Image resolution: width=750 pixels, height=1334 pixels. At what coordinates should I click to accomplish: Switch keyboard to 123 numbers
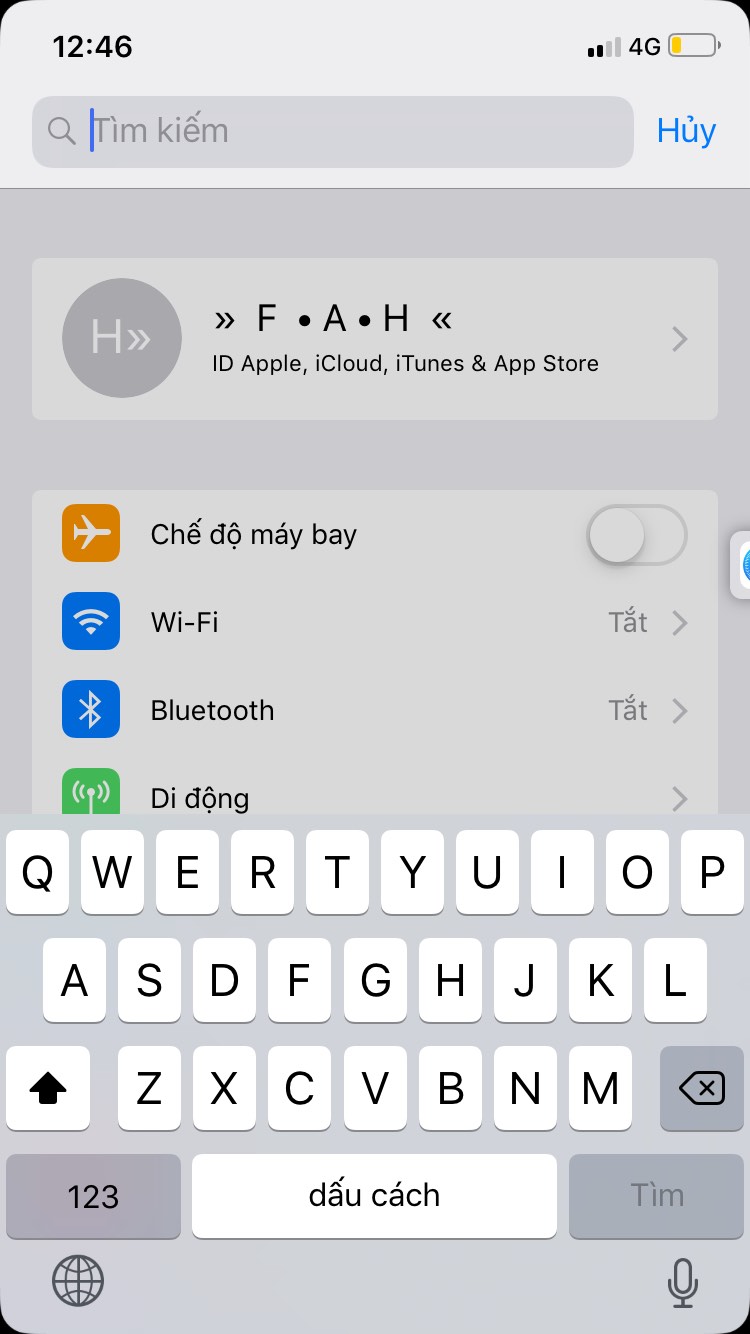93,1196
